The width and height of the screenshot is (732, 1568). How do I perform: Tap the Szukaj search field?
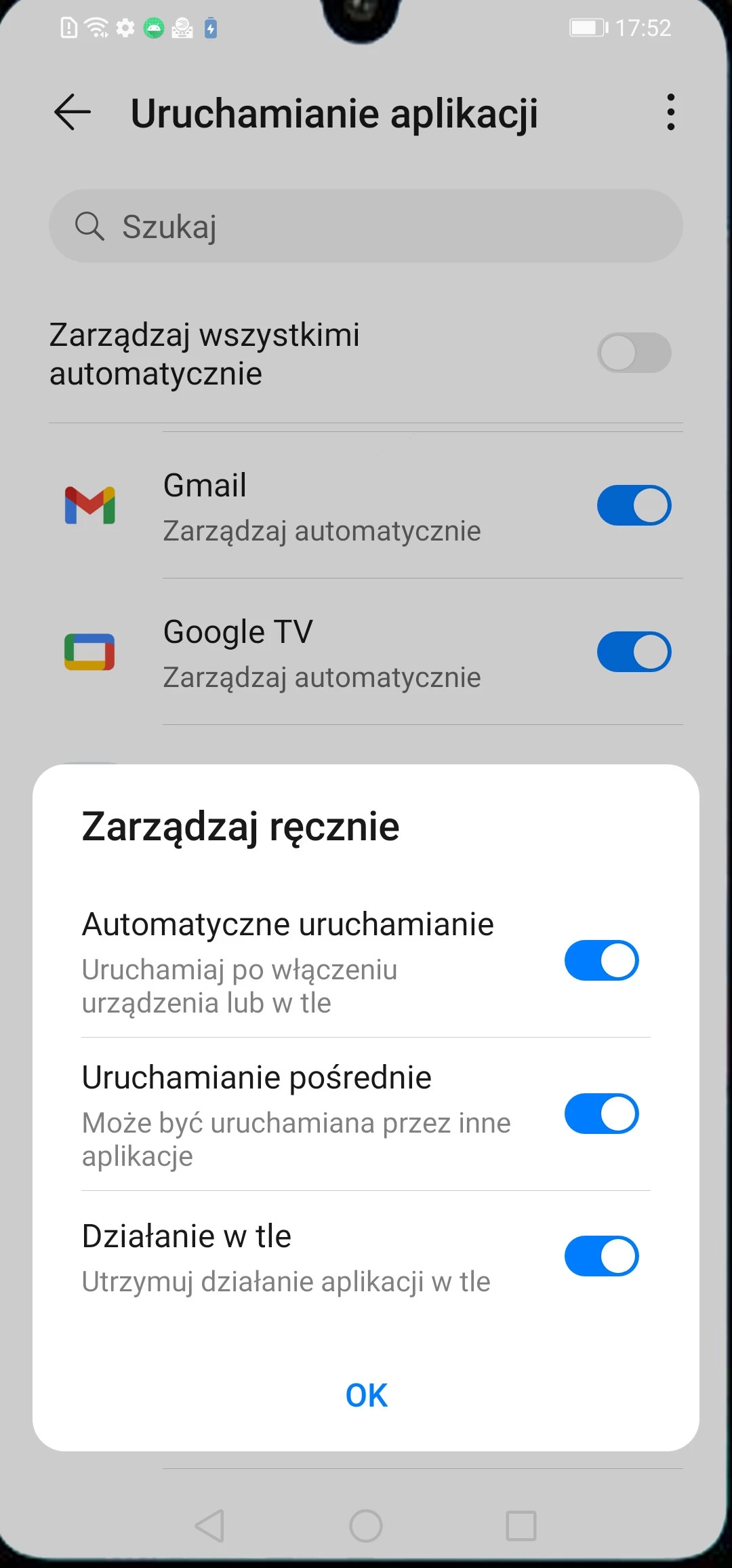366,227
